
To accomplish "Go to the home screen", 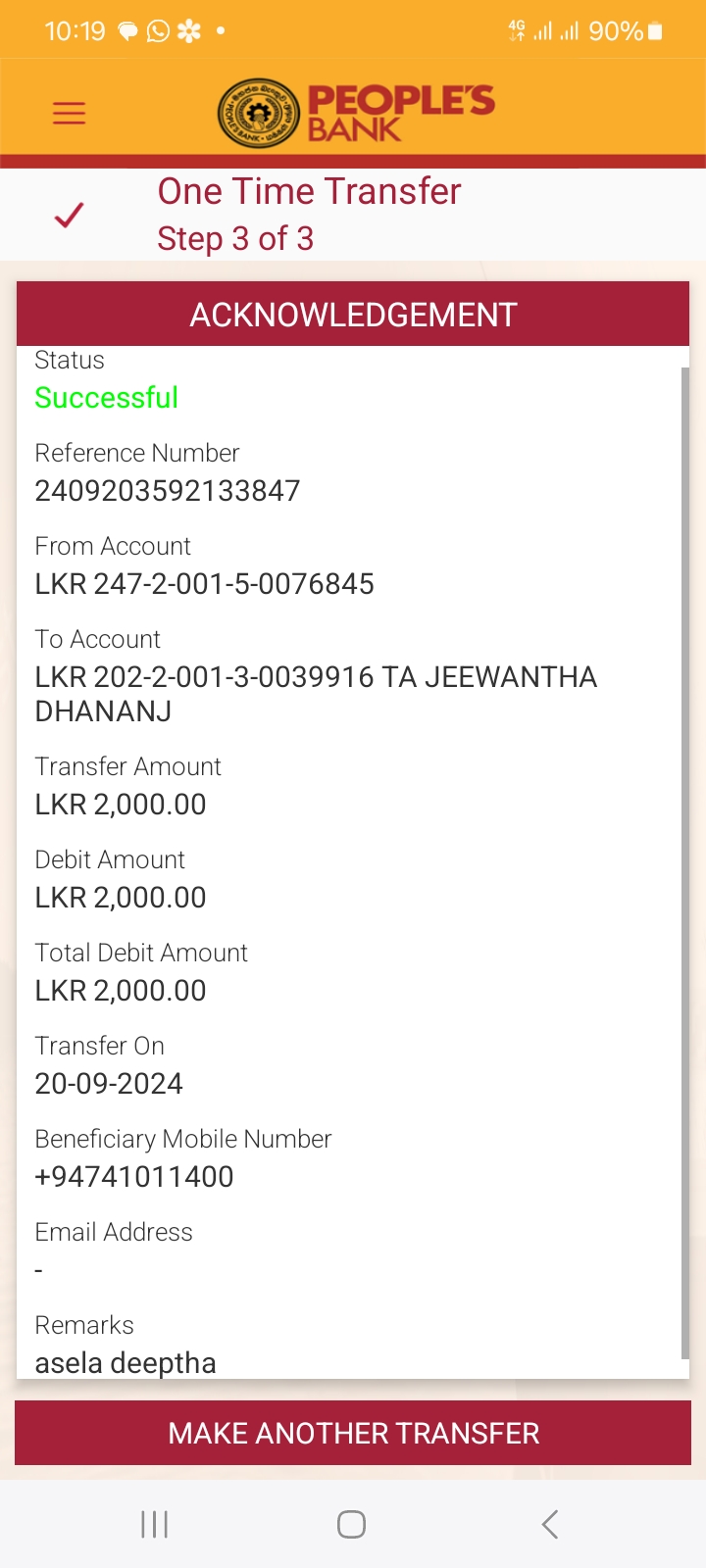I will [x=351, y=1524].
